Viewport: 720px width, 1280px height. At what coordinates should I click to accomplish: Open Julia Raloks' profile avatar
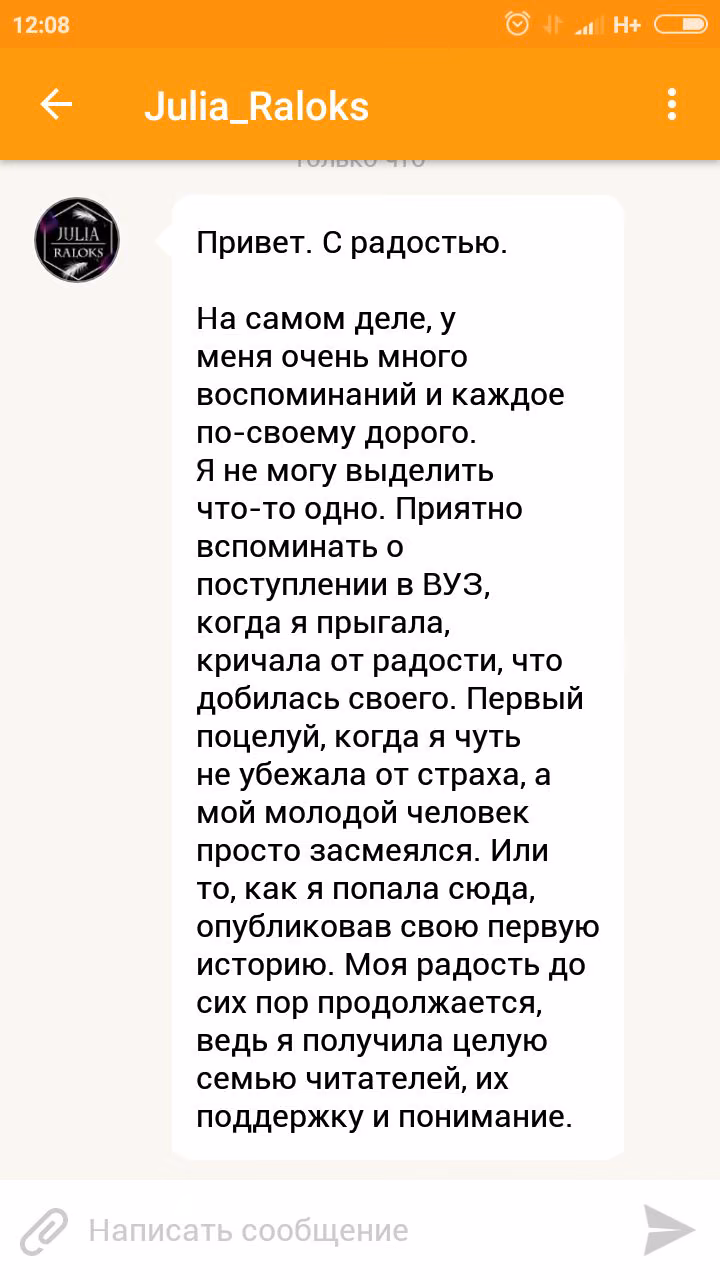tap(77, 239)
